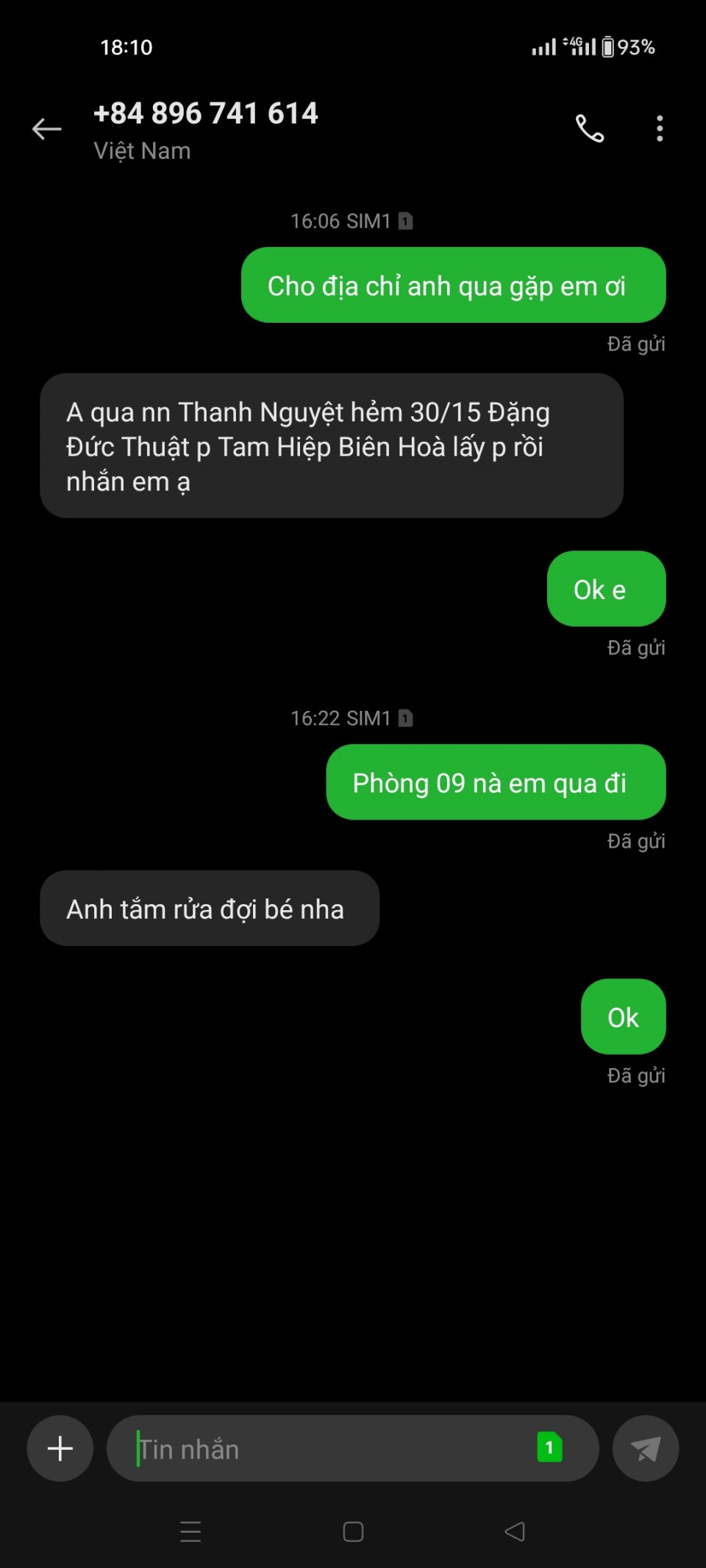Screen dimensions: 706x1568
Task: Send the message with the paper plane
Action: click(x=645, y=1448)
